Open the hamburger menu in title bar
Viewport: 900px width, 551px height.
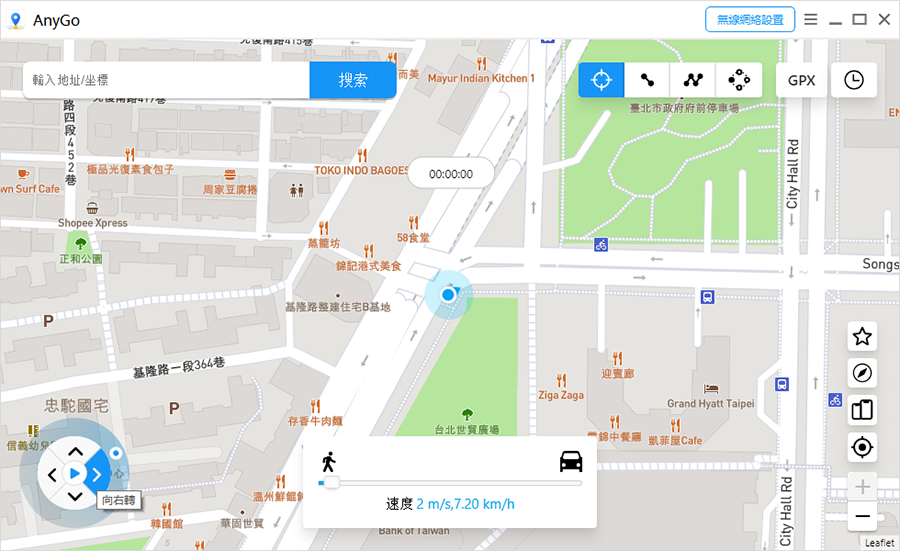811,19
